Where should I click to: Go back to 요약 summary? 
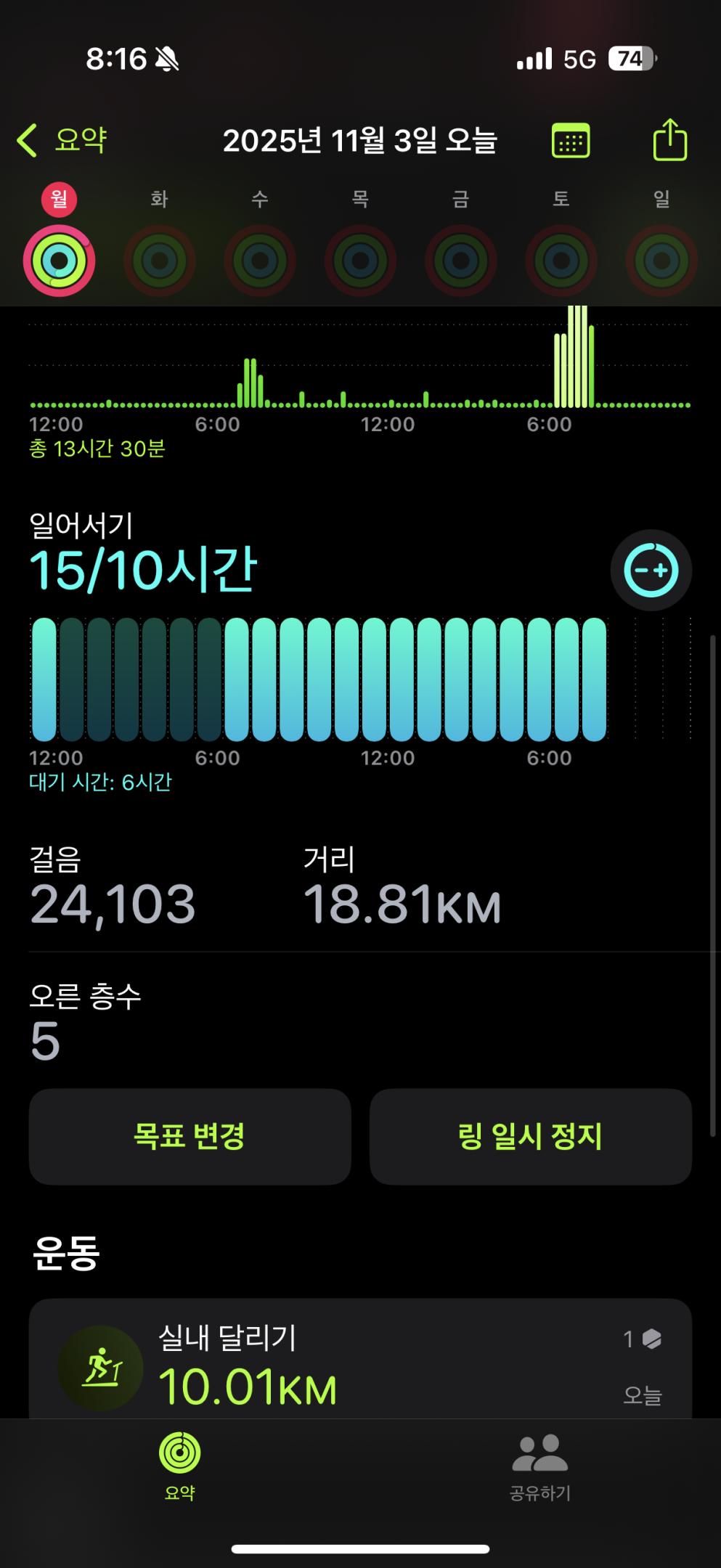coord(62,140)
